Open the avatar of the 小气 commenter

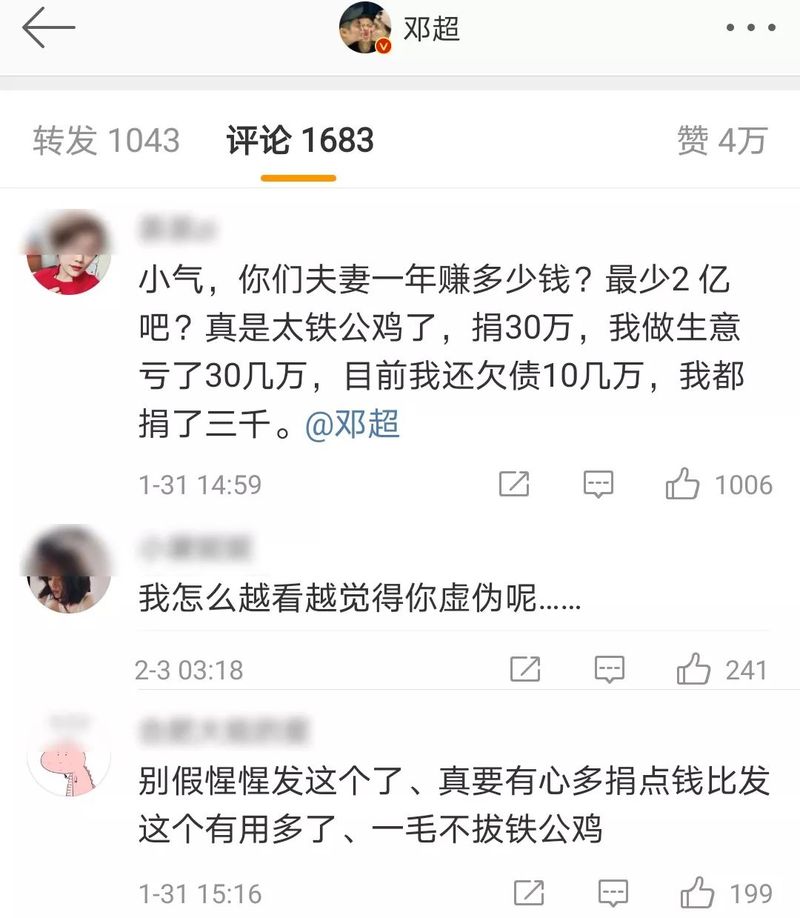(67, 252)
